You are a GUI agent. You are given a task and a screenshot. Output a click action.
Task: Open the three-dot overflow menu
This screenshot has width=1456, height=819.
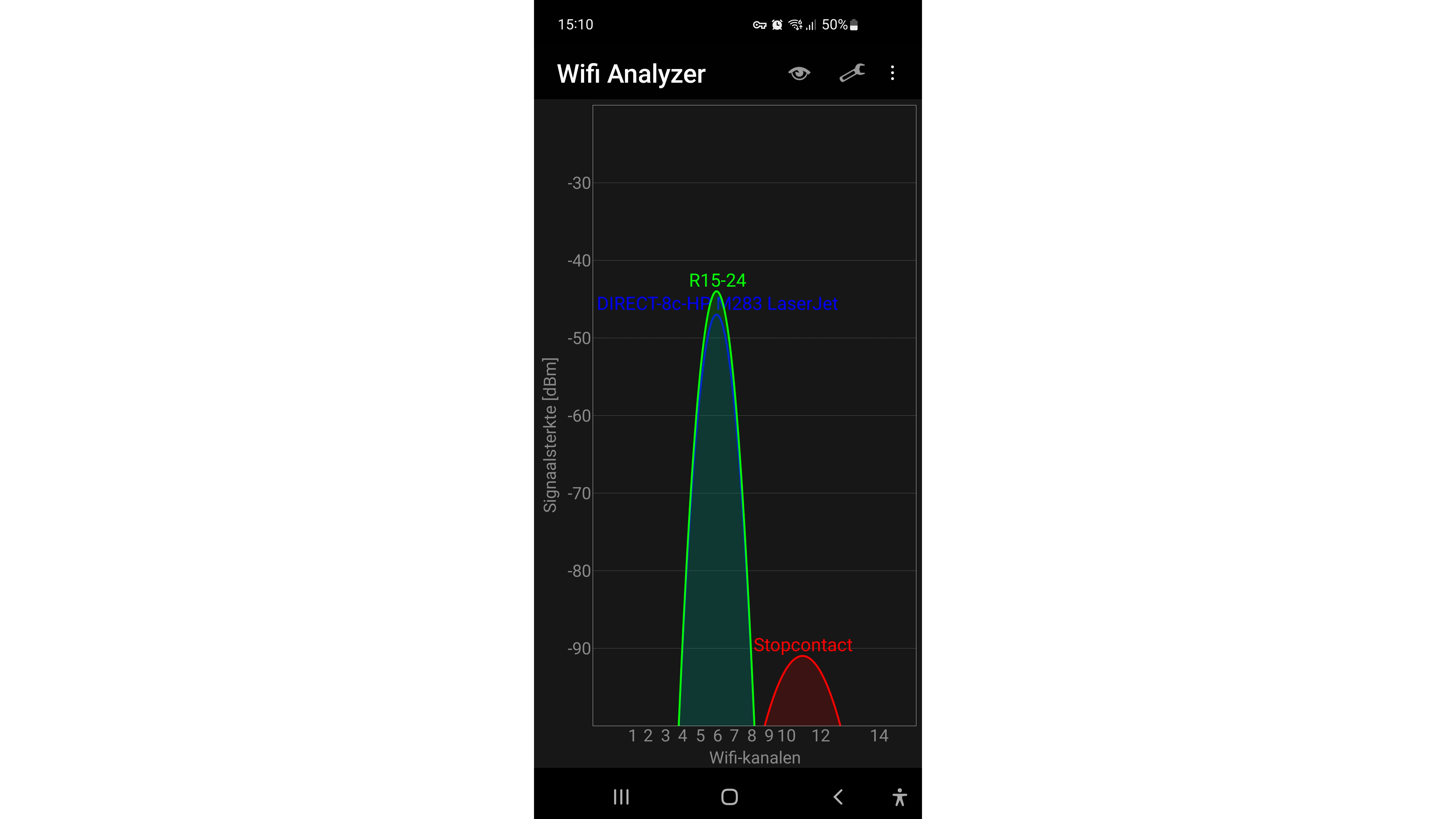click(x=892, y=74)
